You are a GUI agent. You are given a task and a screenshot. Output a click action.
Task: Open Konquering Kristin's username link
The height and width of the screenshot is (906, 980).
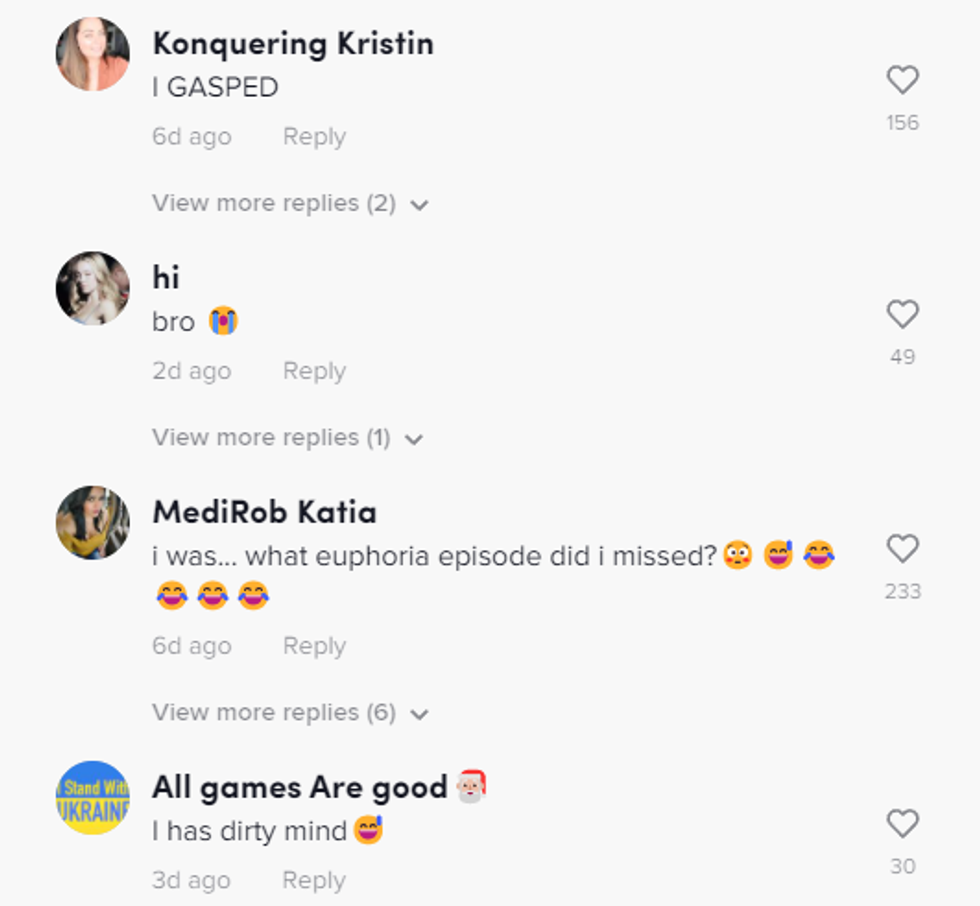292,44
